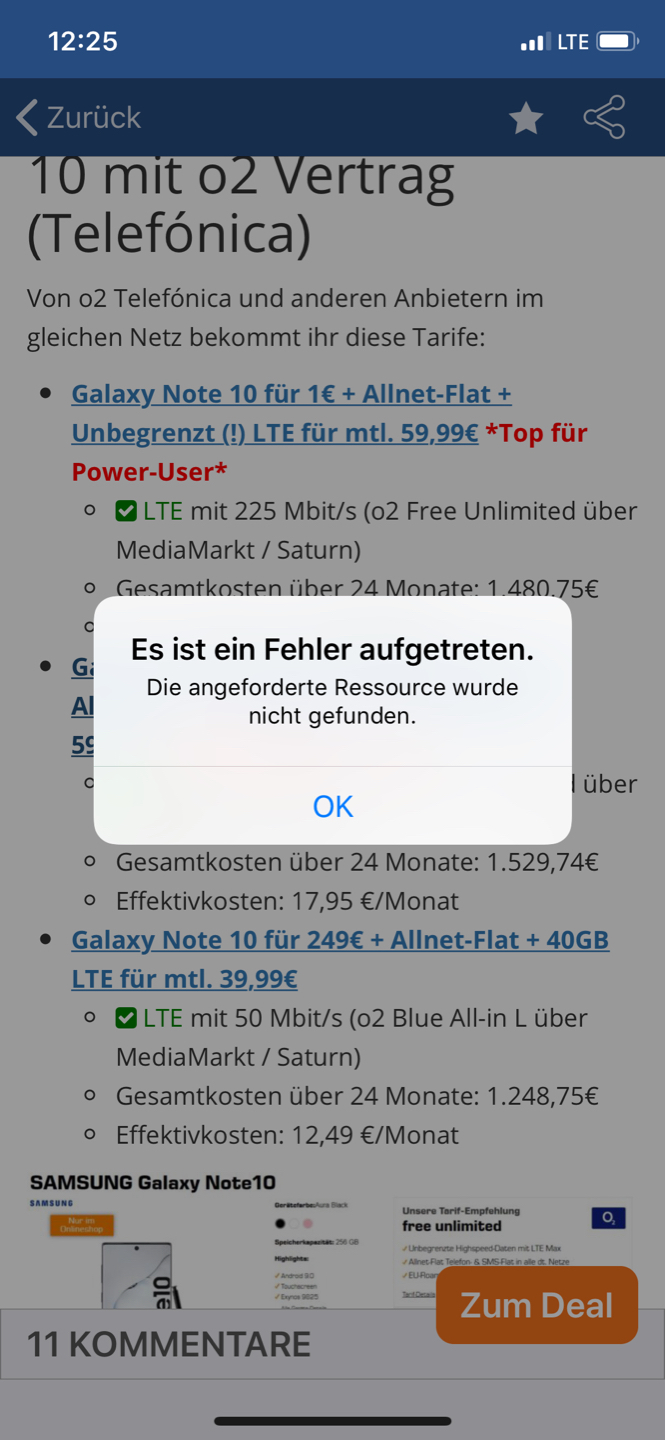The height and width of the screenshot is (1441, 666).
Task: Dismiss the error dialog with OK
Action: (333, 806)
